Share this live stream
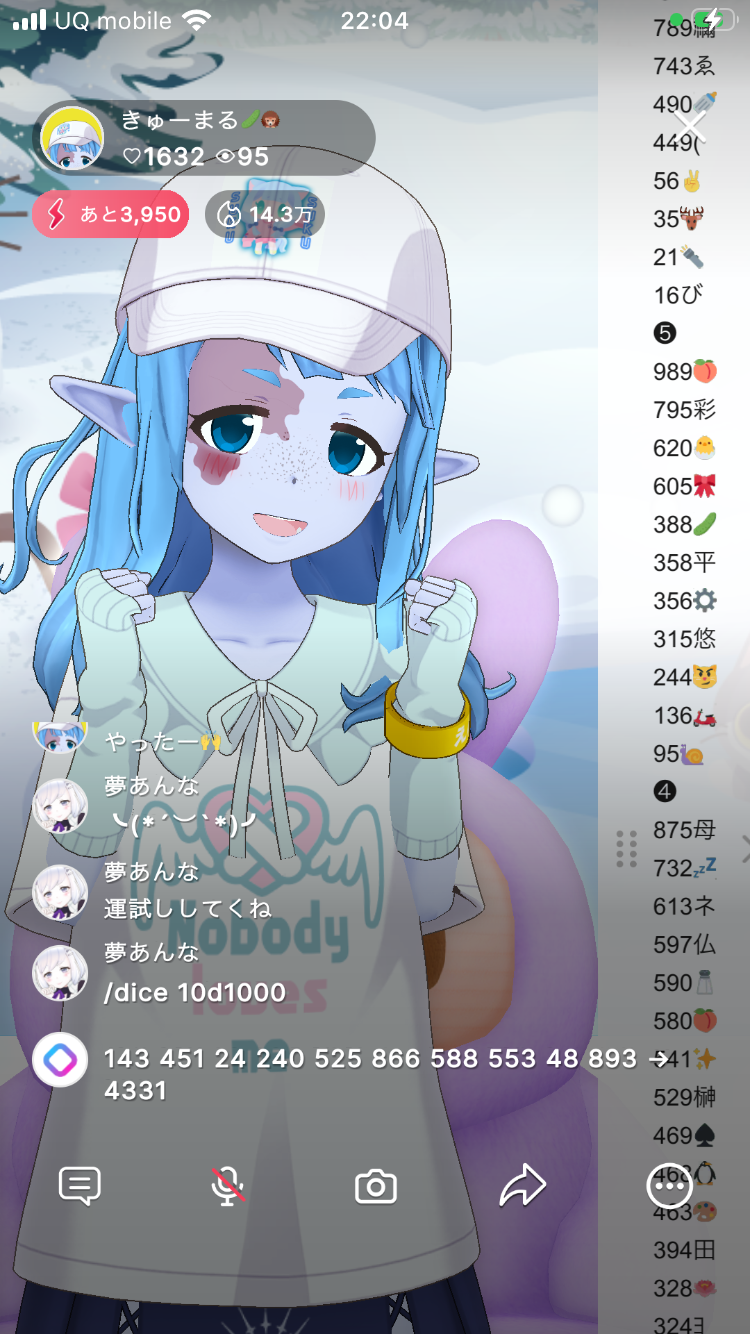750x1334 pixels. point(522,1187)
